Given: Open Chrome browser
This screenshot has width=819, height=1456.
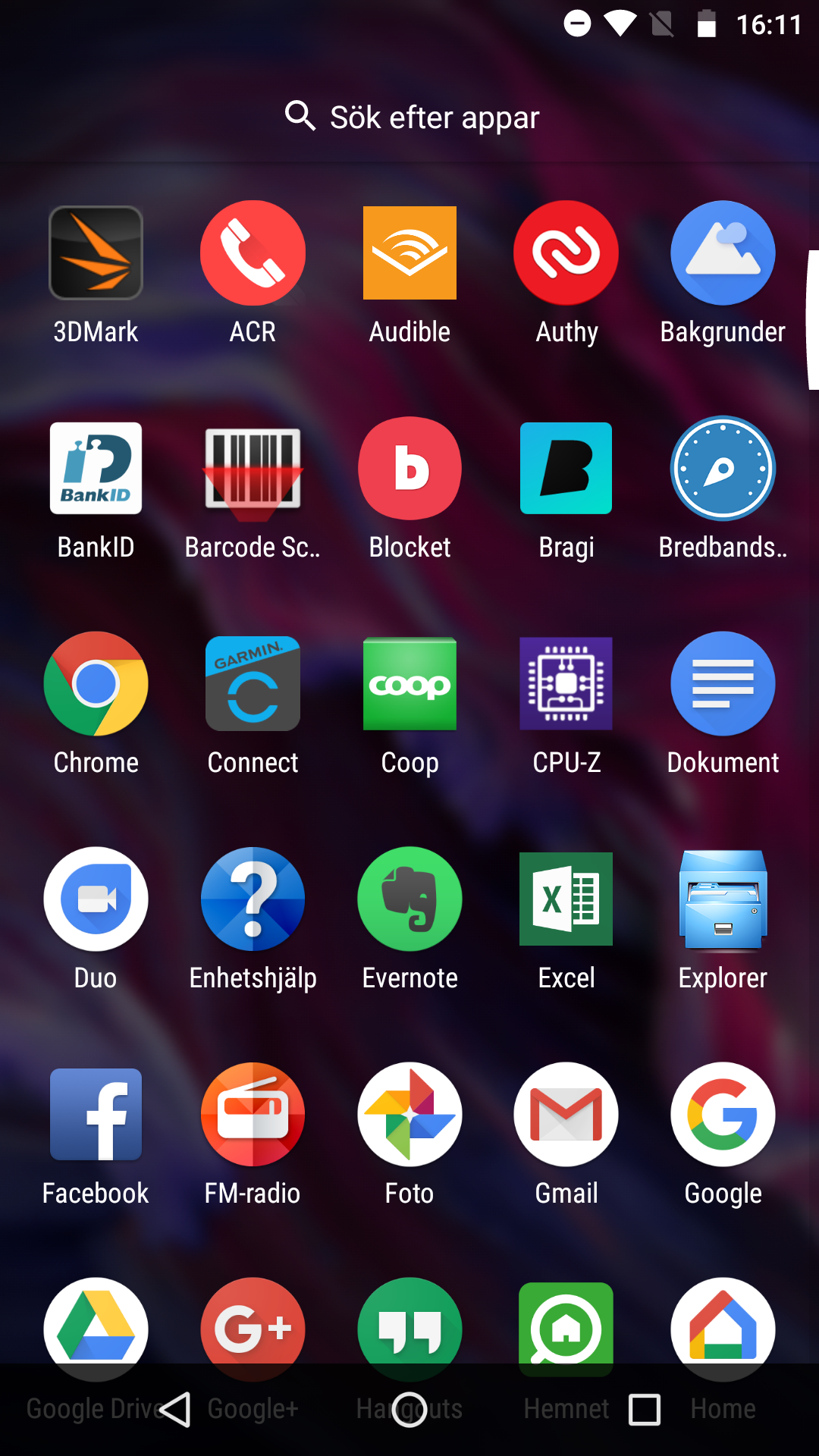Looking at the screenshot, I should [96, 684].
